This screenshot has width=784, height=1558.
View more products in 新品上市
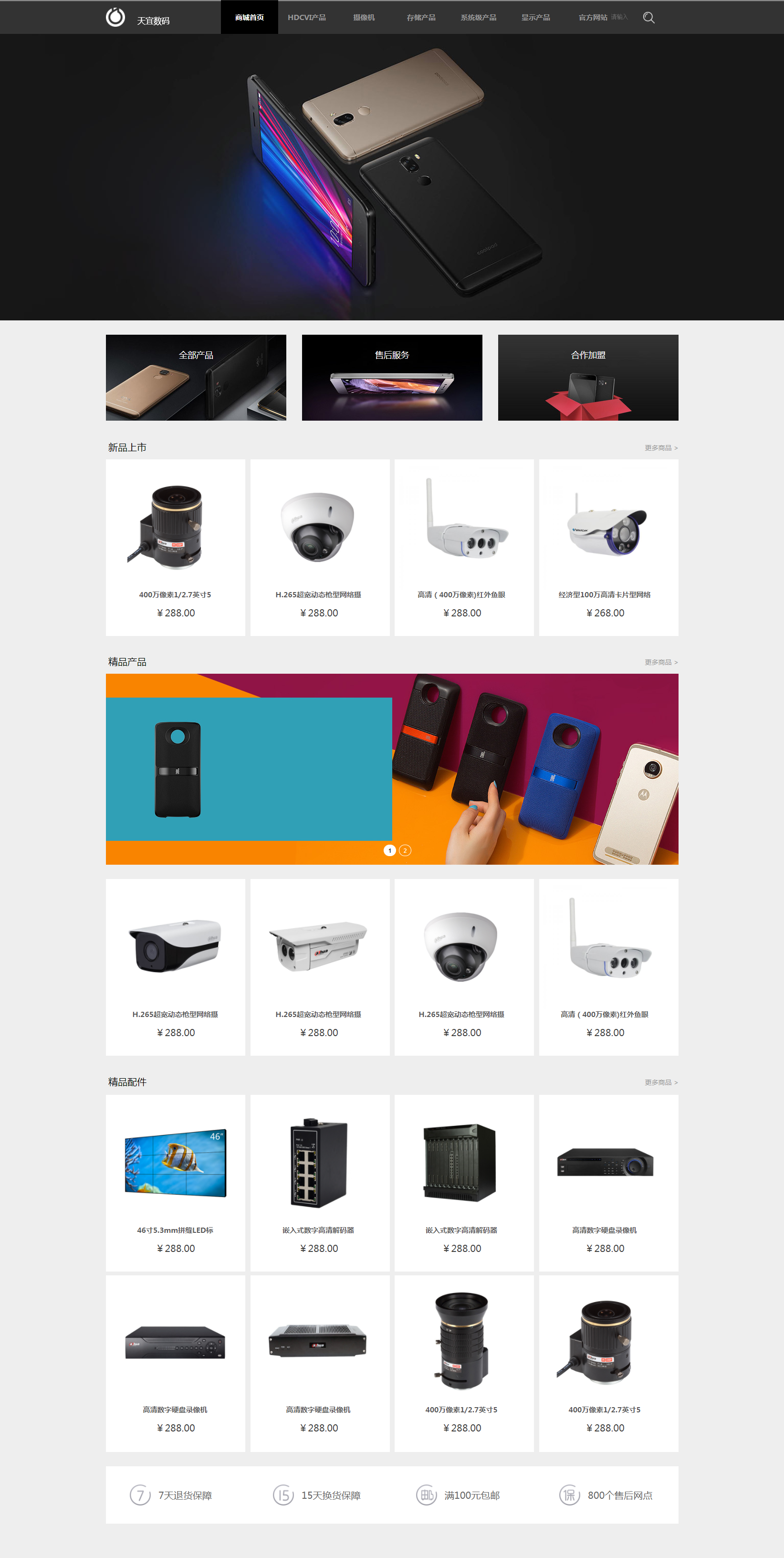(661, 448)
